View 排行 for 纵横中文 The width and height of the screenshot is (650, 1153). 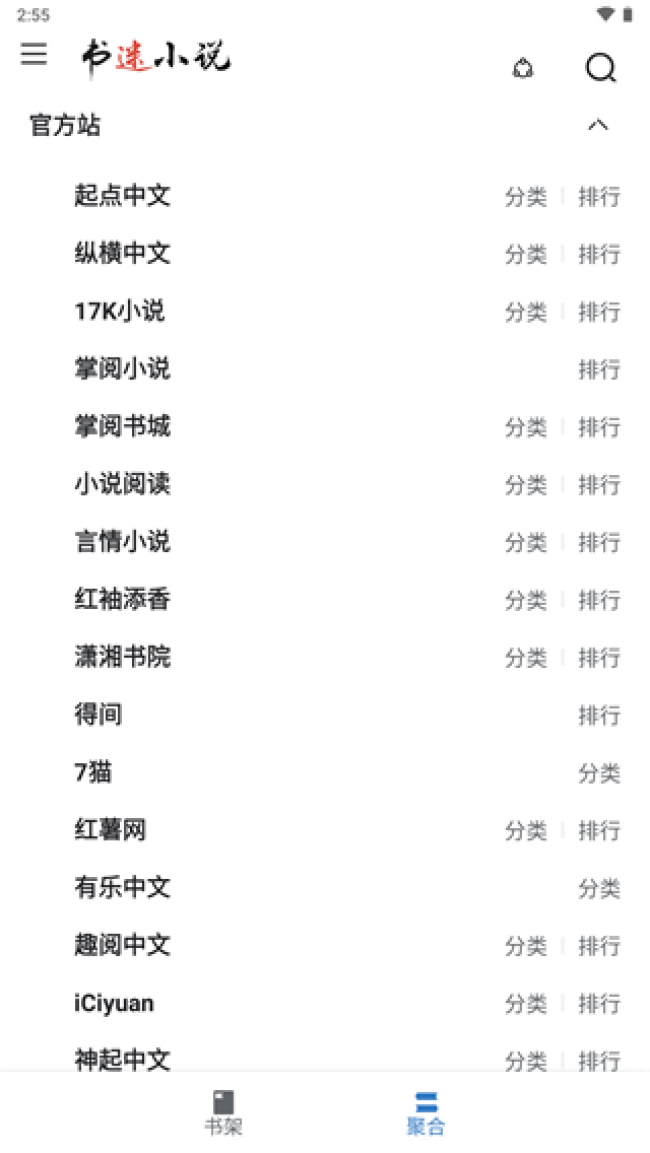[599, 254]
